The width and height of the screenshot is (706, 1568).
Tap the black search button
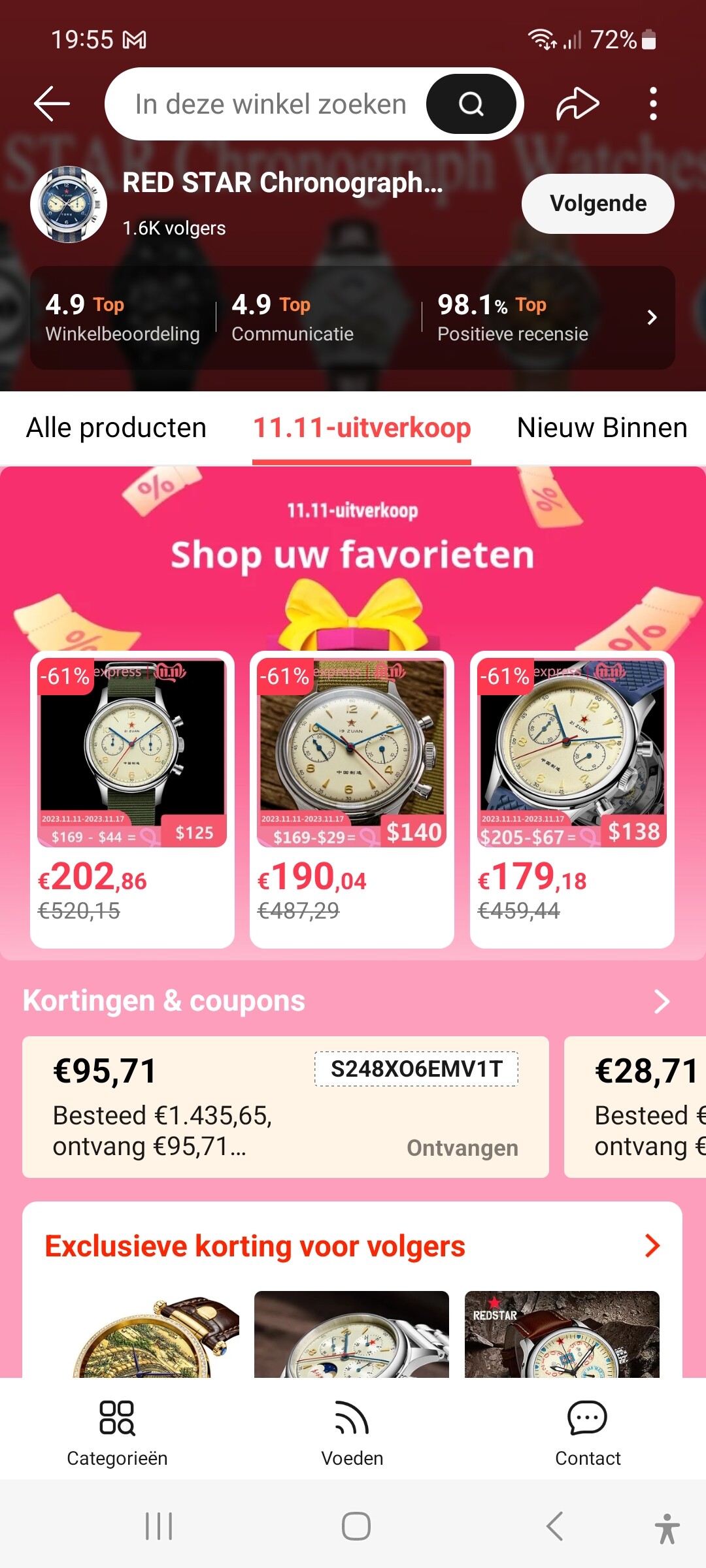click(x=471, y=104)
